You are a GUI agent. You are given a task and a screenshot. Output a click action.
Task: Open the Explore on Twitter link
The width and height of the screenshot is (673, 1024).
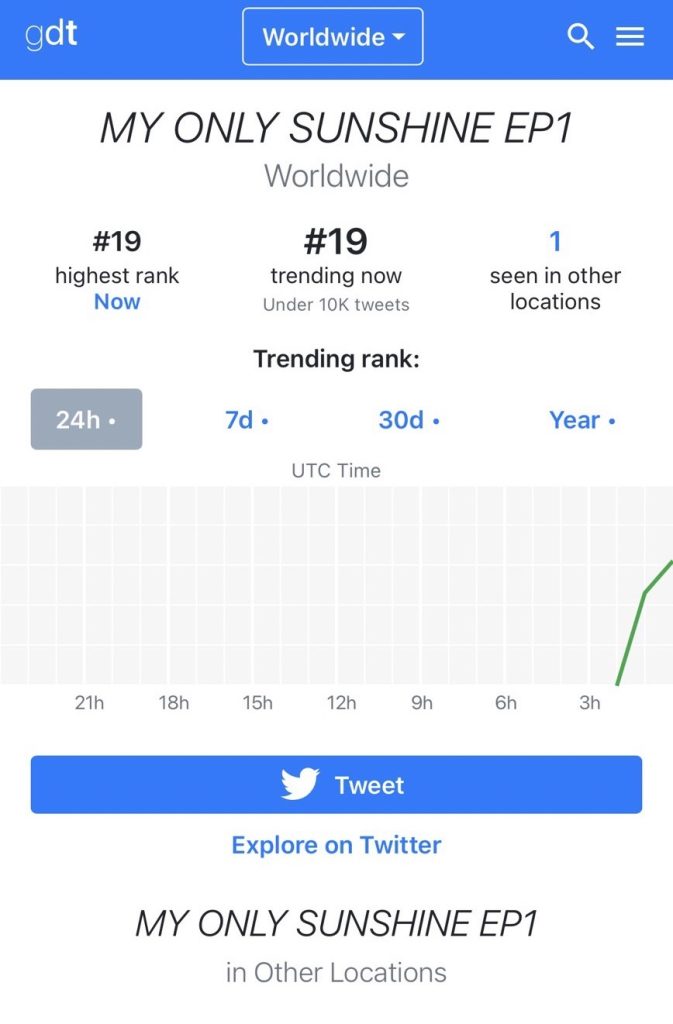tap(336, 845)
